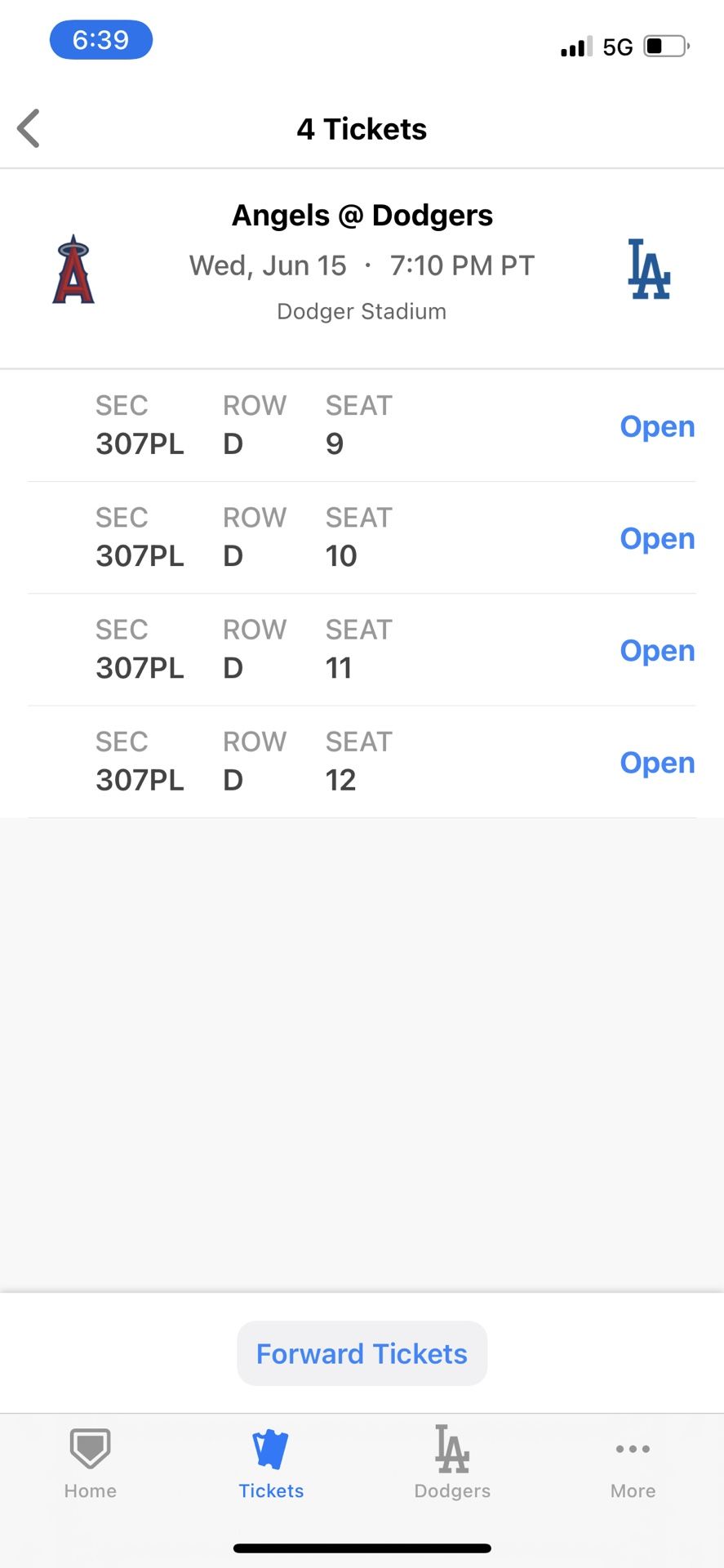
Task: Switch to the Home tab
Action: point(90,1463)
